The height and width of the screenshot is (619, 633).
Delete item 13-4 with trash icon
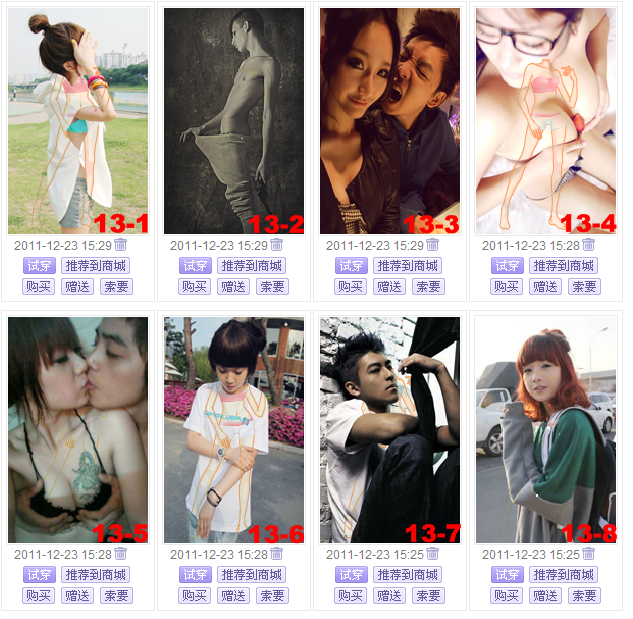coord(589,245)
